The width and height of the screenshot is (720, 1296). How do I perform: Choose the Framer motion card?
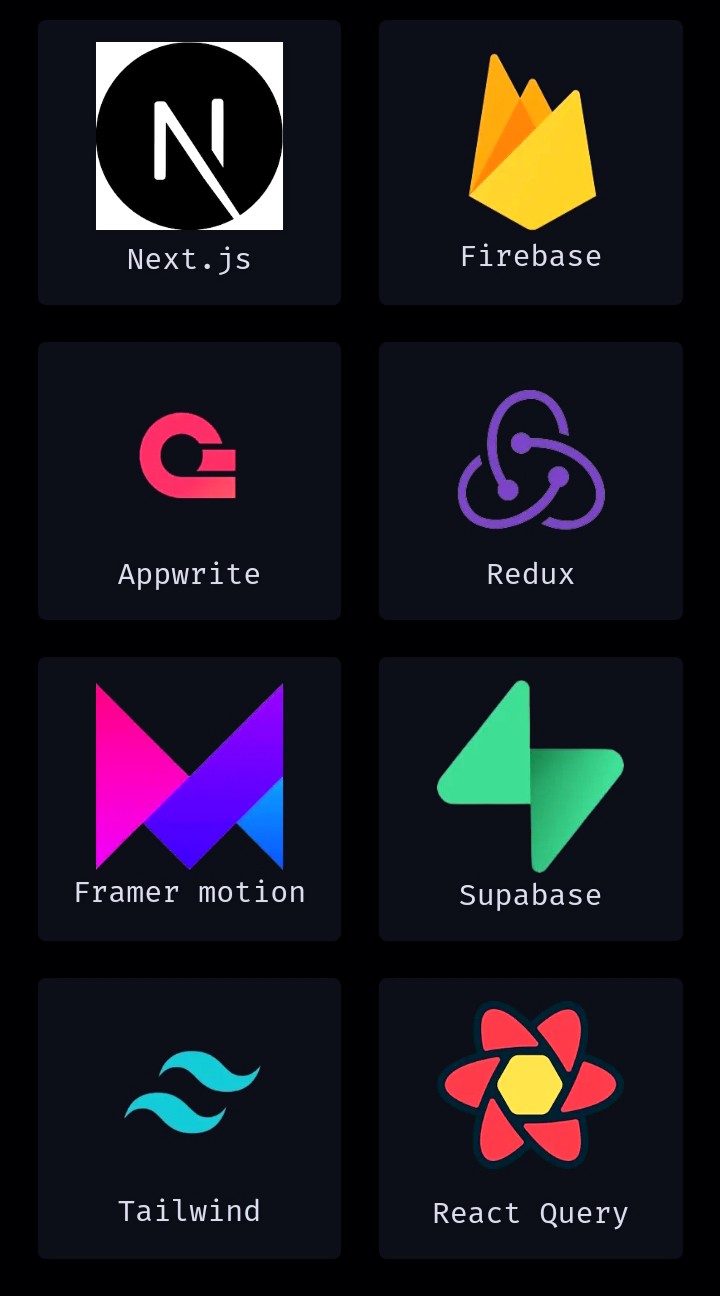[189, 798]
